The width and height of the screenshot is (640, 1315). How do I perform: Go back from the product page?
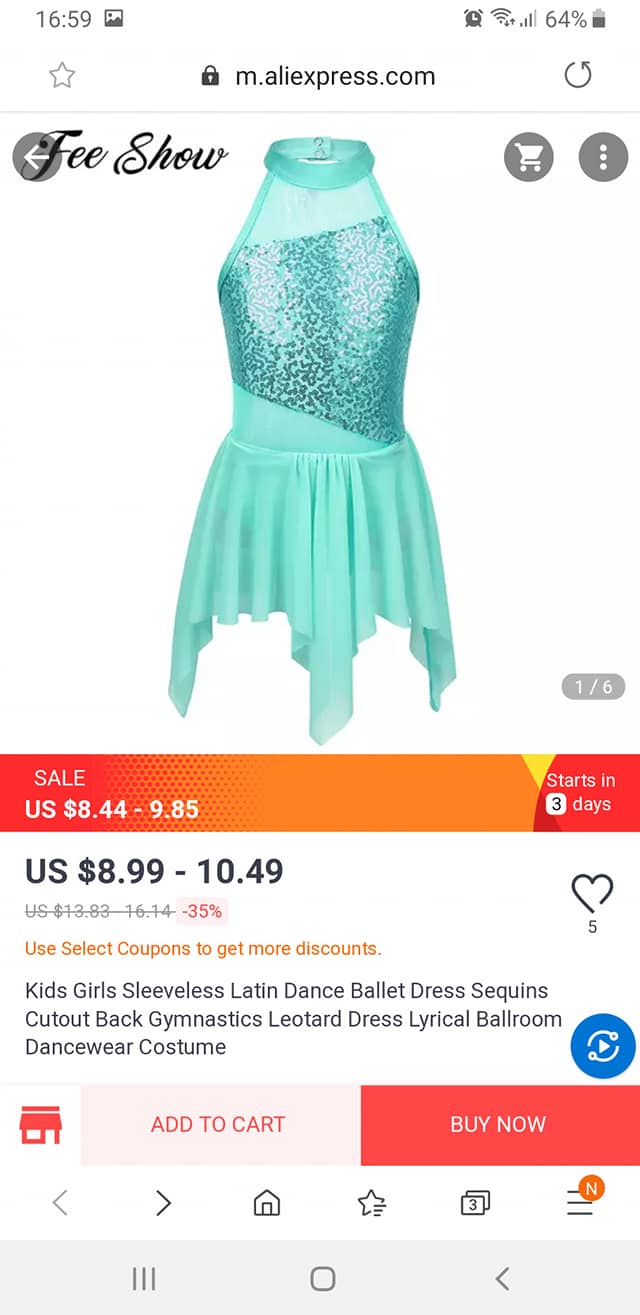pyautogui.click(x=37, y=157)
